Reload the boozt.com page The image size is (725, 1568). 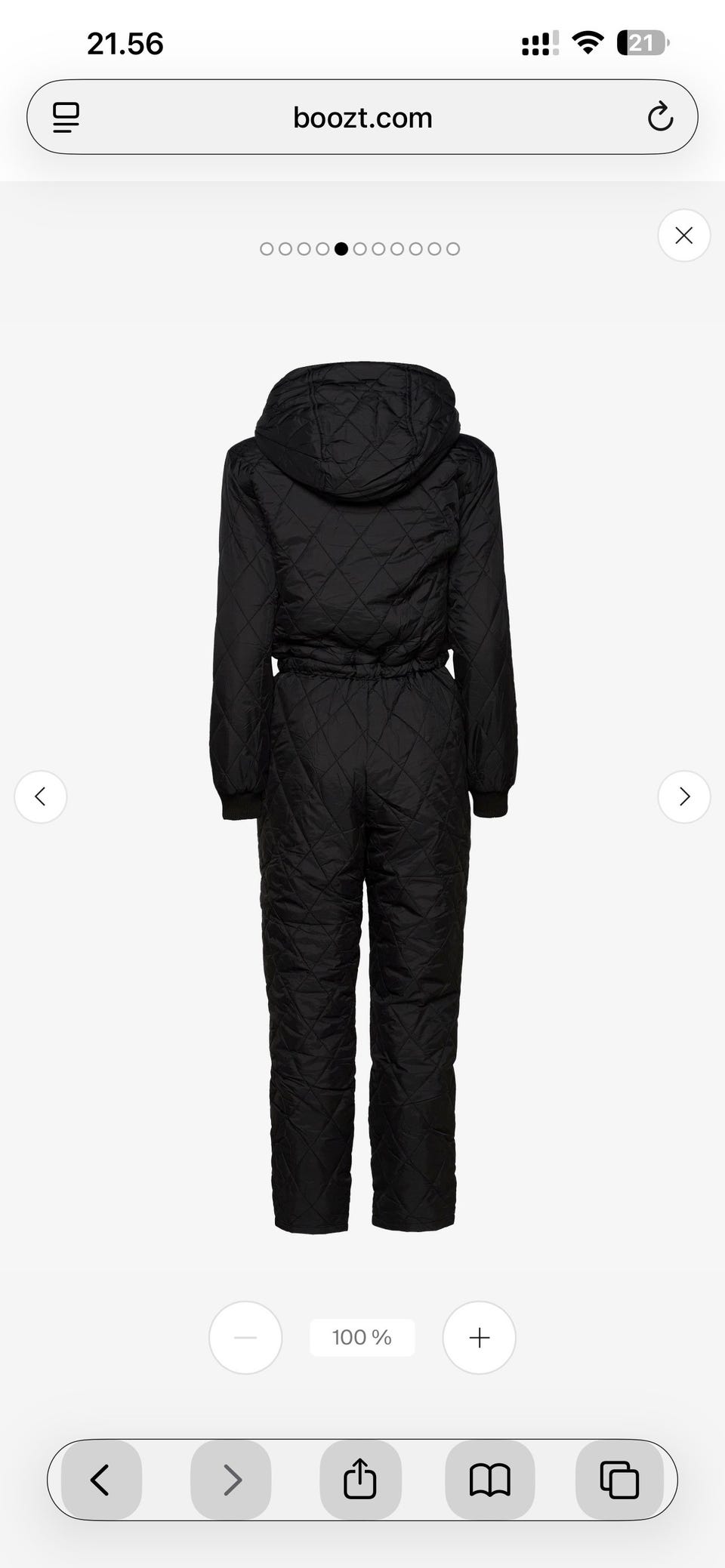pos(660,117)
